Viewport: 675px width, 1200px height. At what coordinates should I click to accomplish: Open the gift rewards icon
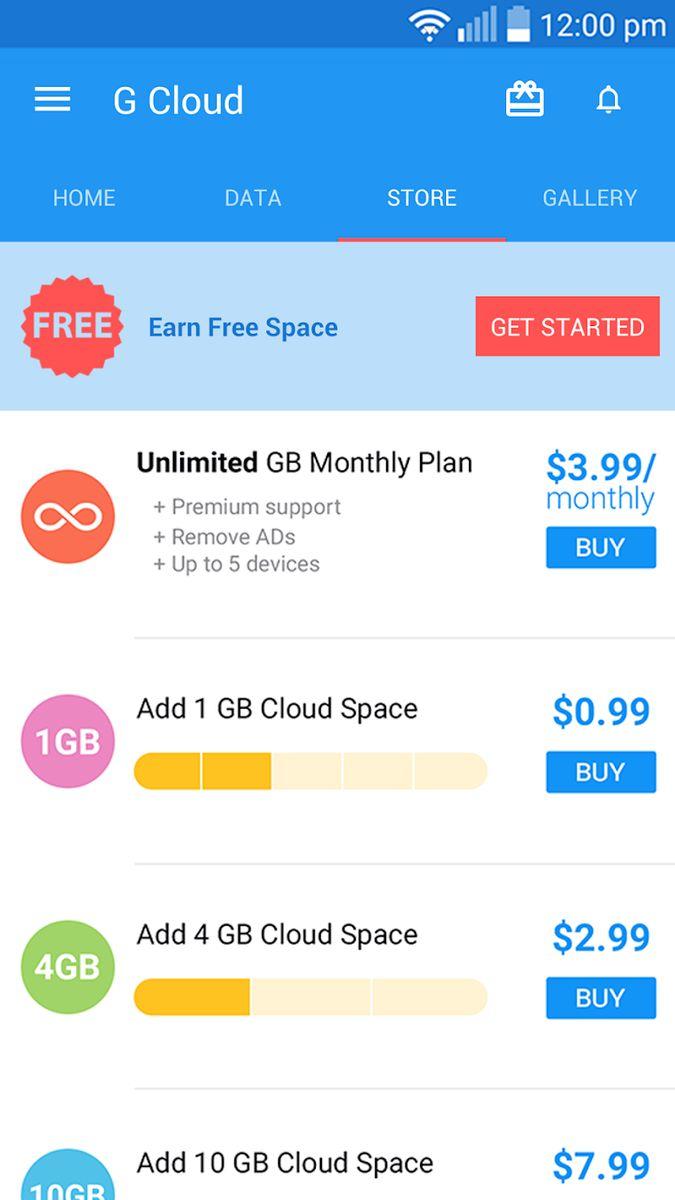524,100
